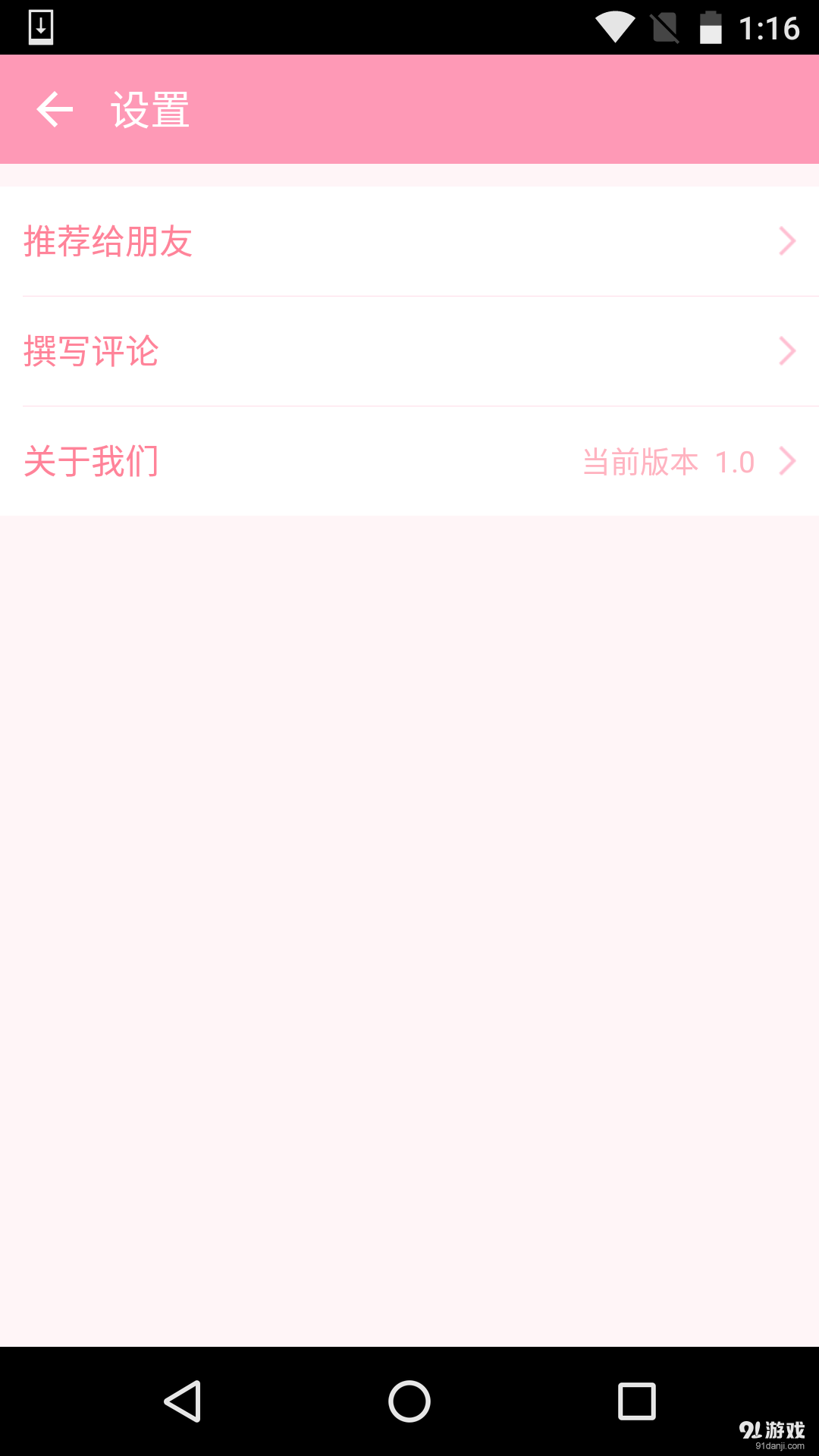Image resolution: width=819 pixels, height=1456 pixels.
Task: Expand the chevron next to 推荐给朋友
Action: tap(787, 241)
